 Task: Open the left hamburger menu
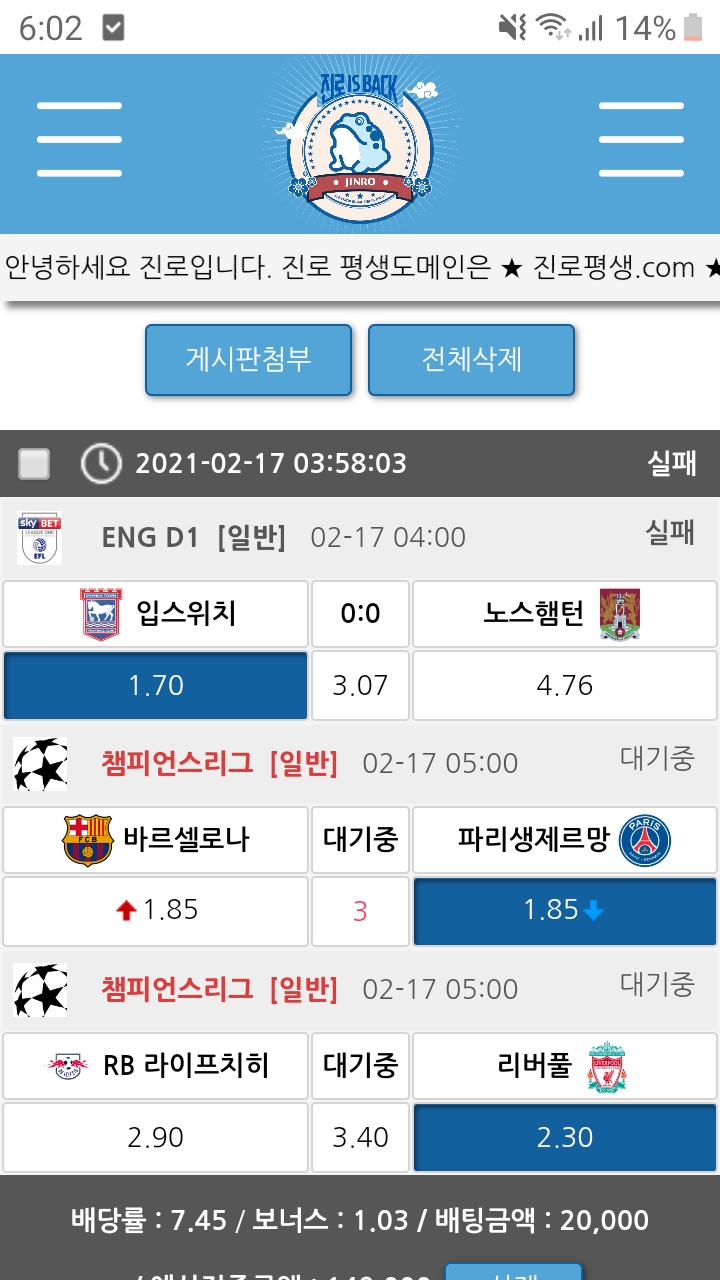(x=79, y=139)
